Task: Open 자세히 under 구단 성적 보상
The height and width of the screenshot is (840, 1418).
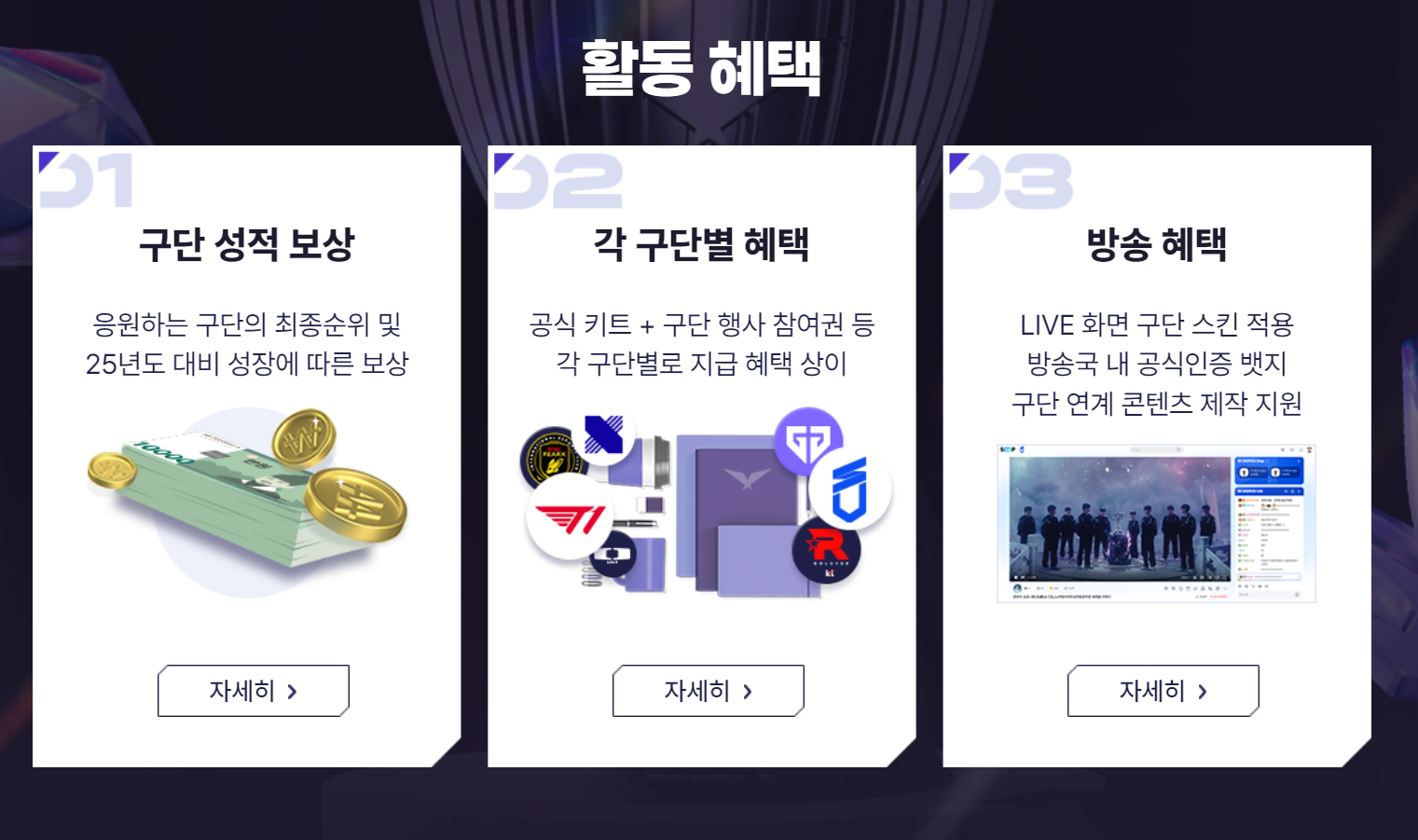Action: point(253,691)
